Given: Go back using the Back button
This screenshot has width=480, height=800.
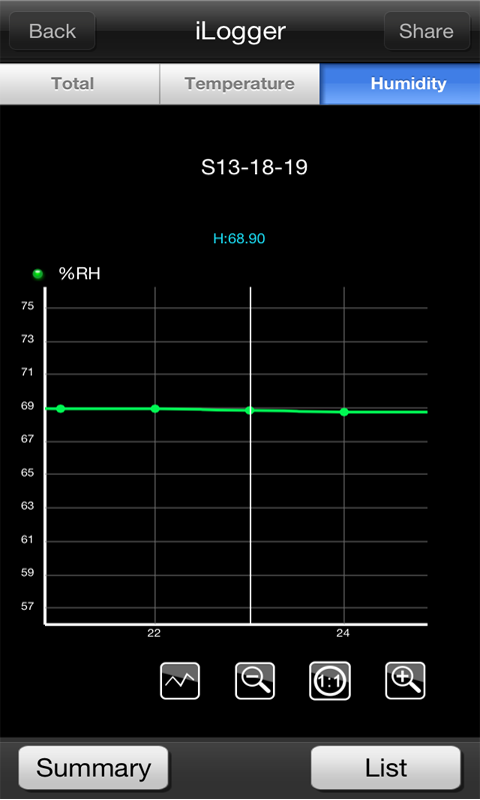Looking at the screenshot, I should point(52,31).
